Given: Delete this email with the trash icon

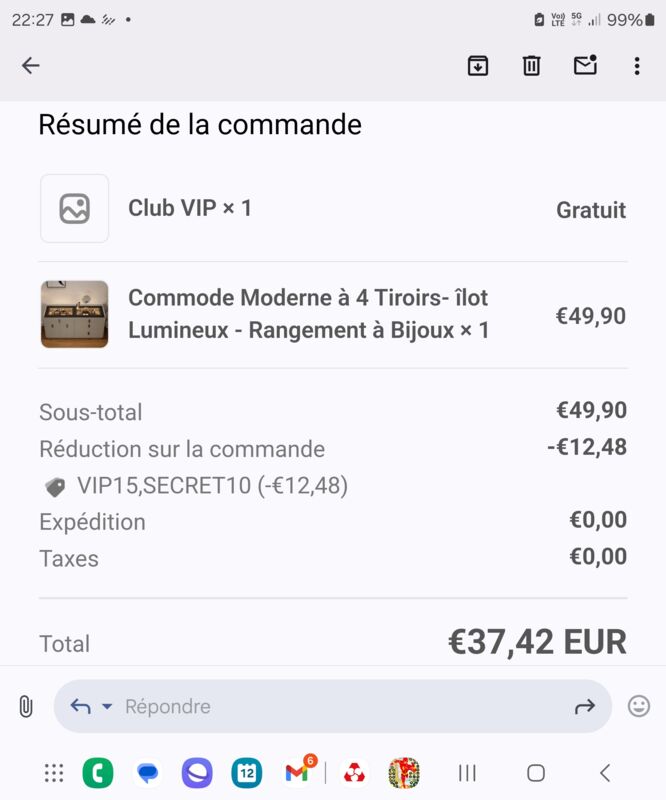Looking at the screenshot, I should pyautogui.click(x=531, y=66).
